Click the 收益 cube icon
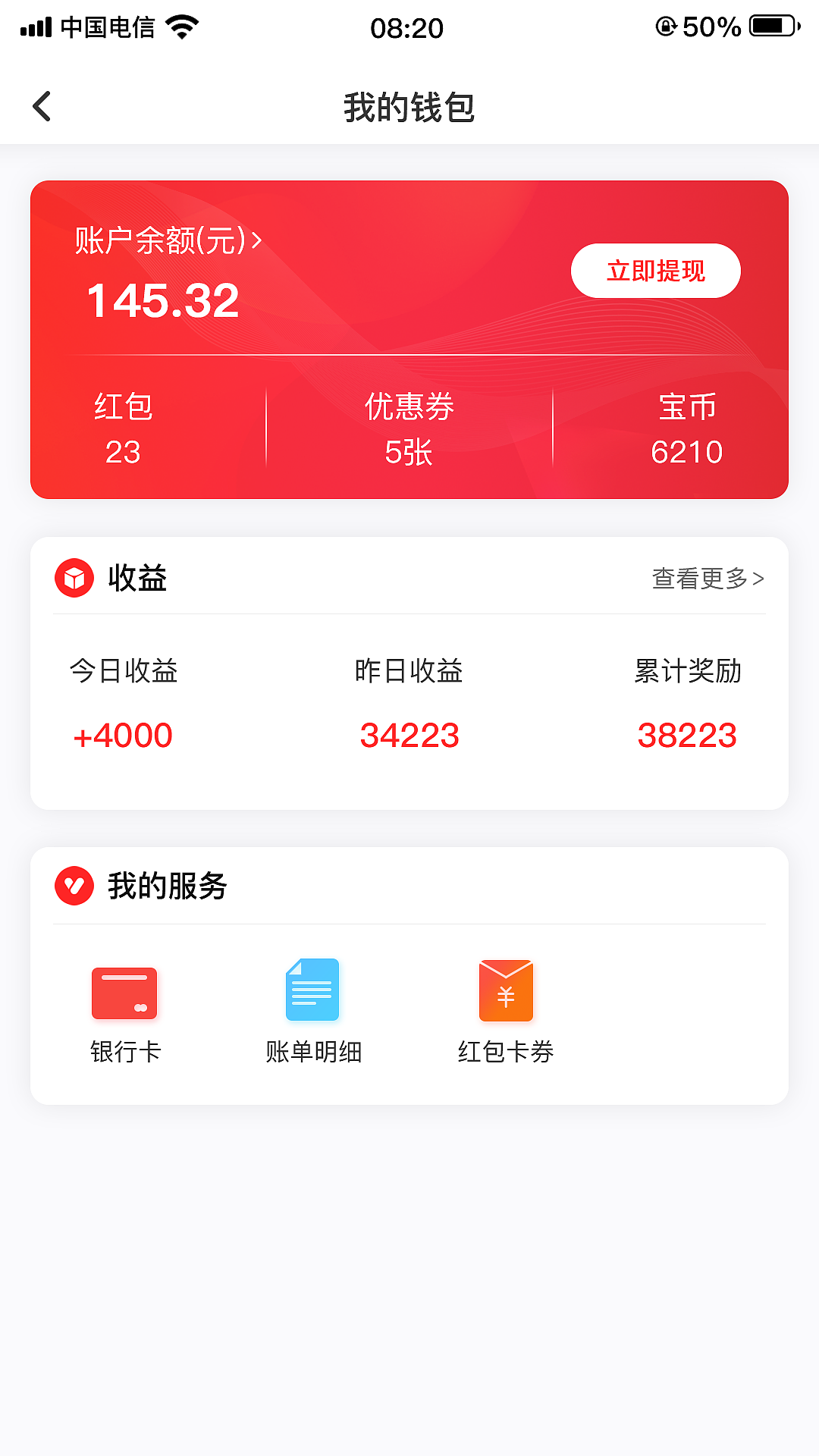 (74, 579)
